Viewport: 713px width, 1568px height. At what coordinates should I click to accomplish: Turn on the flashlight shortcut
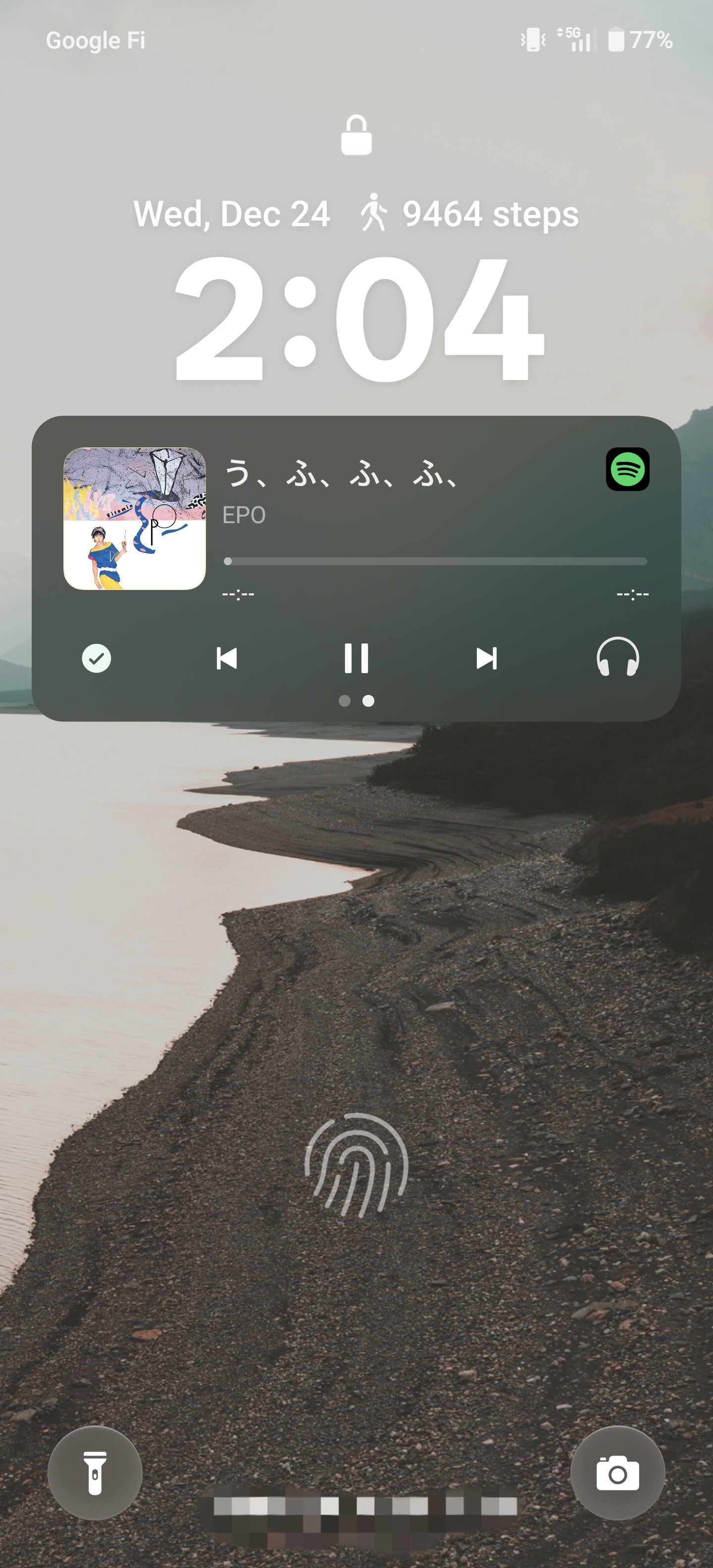pyautogui.click(x=95, y=1473)
